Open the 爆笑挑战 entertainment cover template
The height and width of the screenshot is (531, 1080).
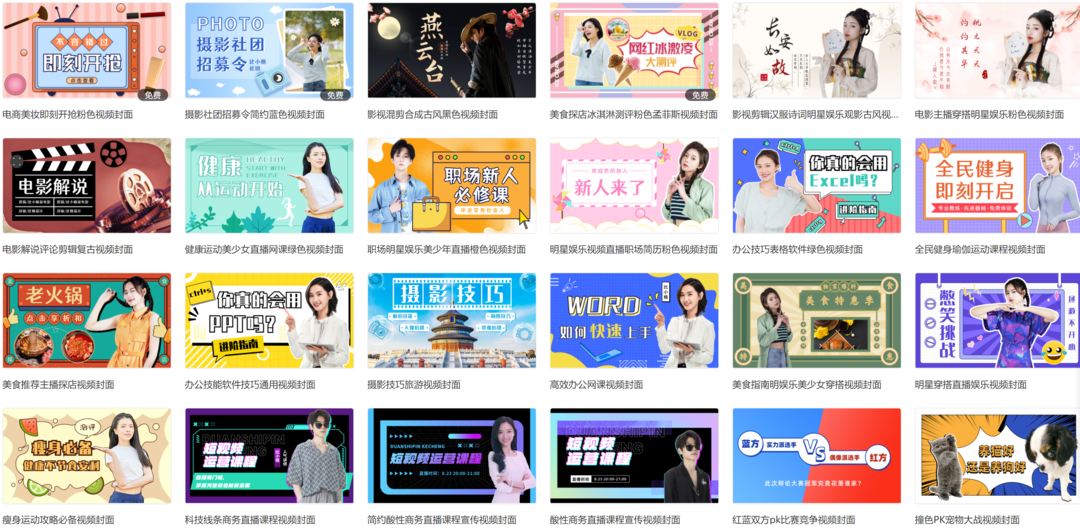tap(999, 320)
